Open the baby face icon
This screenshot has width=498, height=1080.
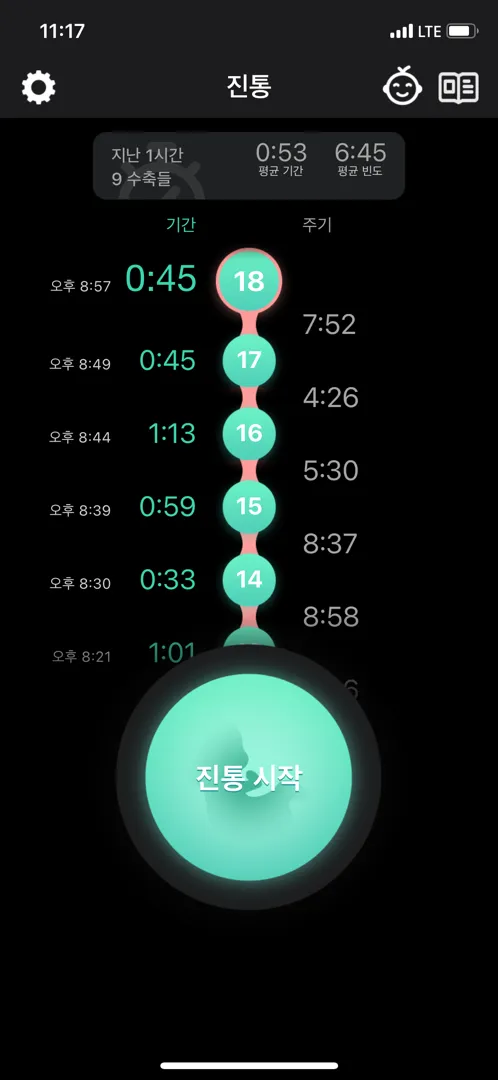(403, 87)
